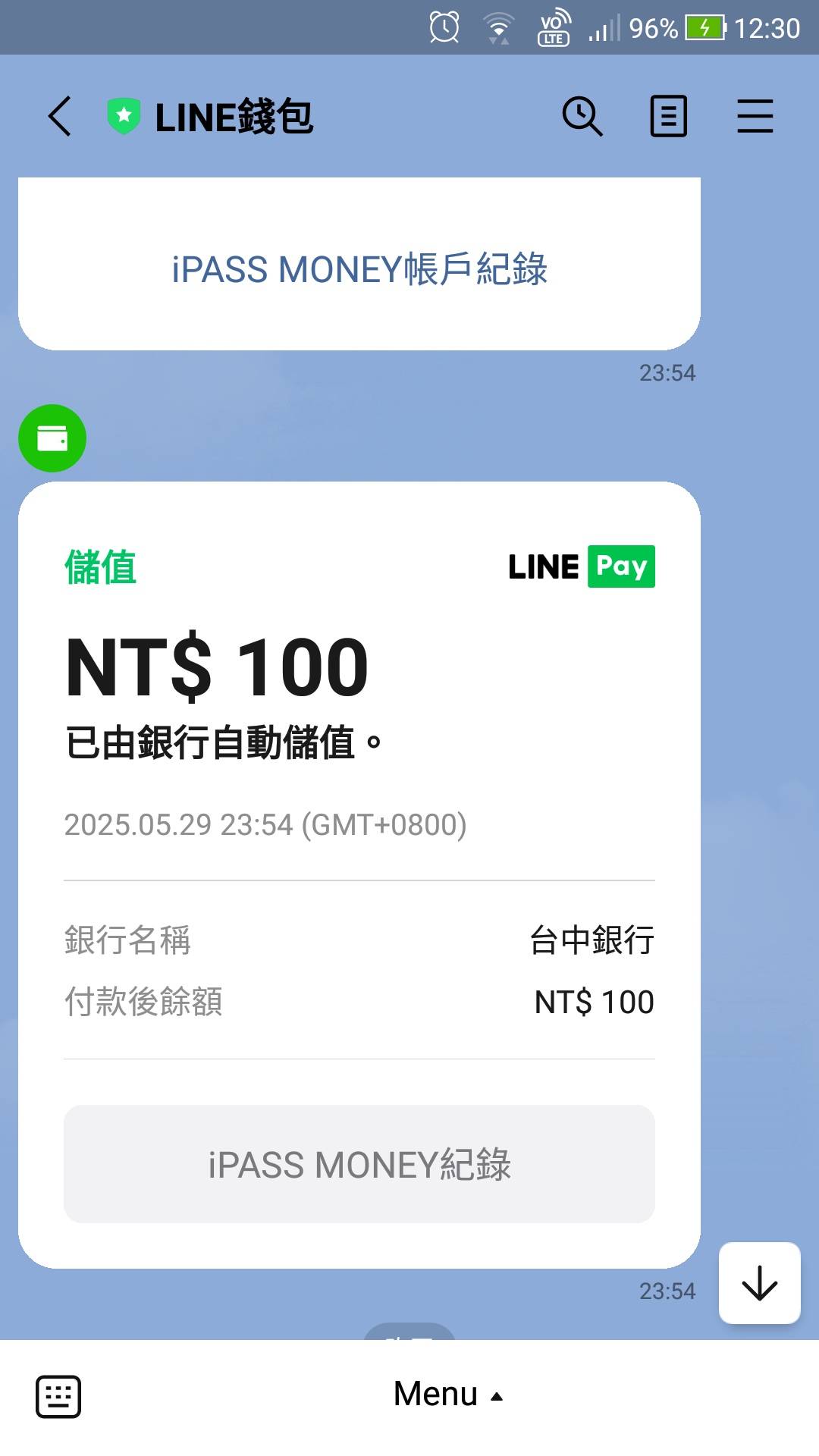819x1456 pixels.
Task: Open the hamburger menu in header
Action: [755, 117]
